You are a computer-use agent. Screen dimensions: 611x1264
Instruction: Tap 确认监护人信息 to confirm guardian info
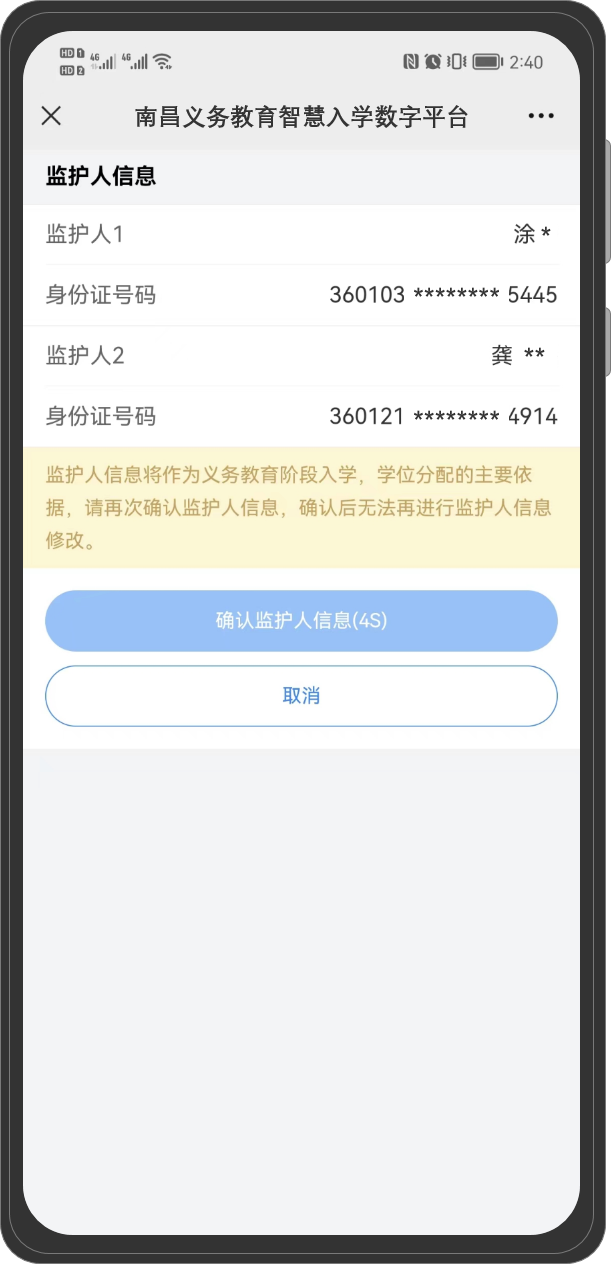[x=301, y=621]
